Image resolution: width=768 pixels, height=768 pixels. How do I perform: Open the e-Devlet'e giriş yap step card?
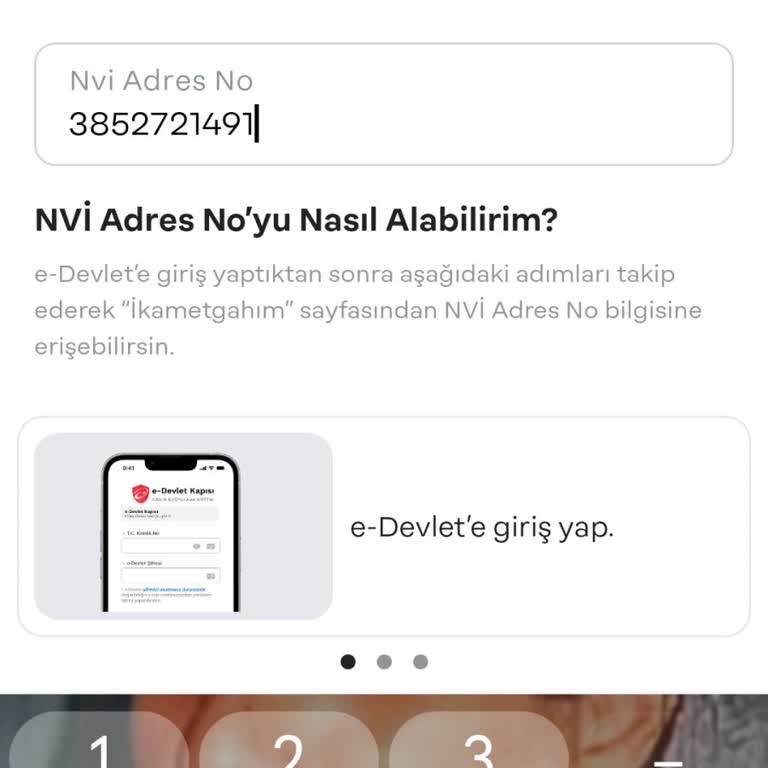coord(384,527)
